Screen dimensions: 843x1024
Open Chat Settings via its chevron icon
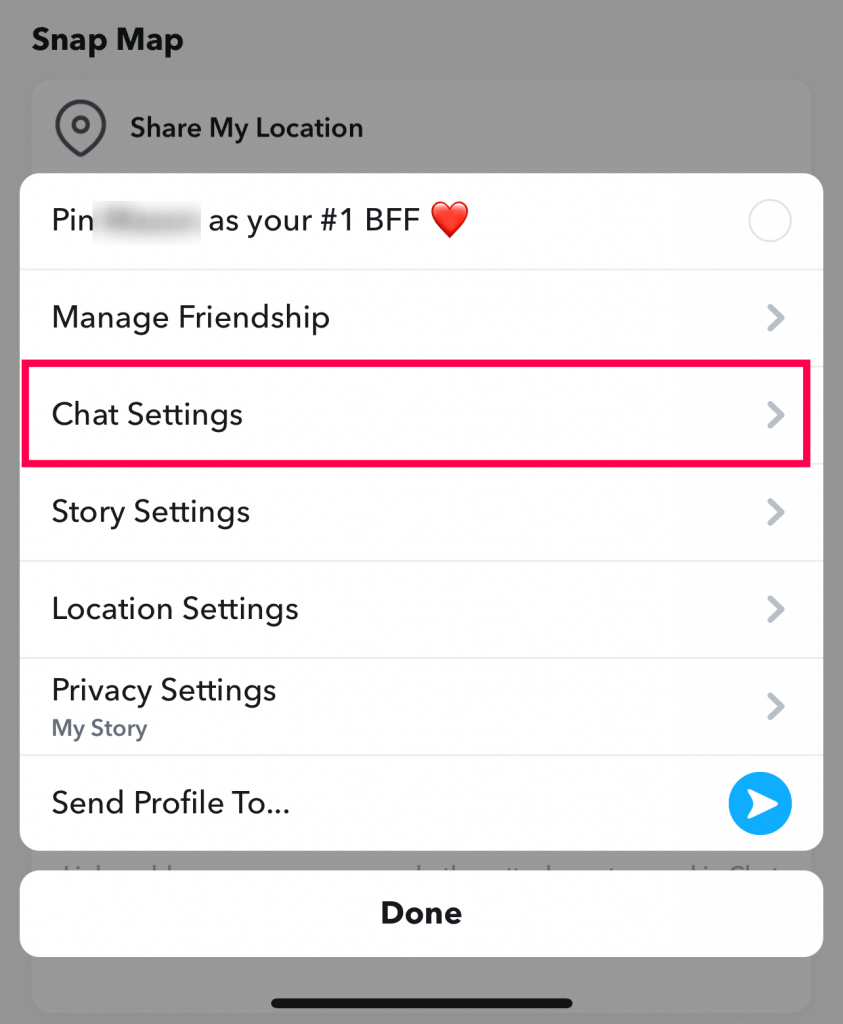coord(776,414)
